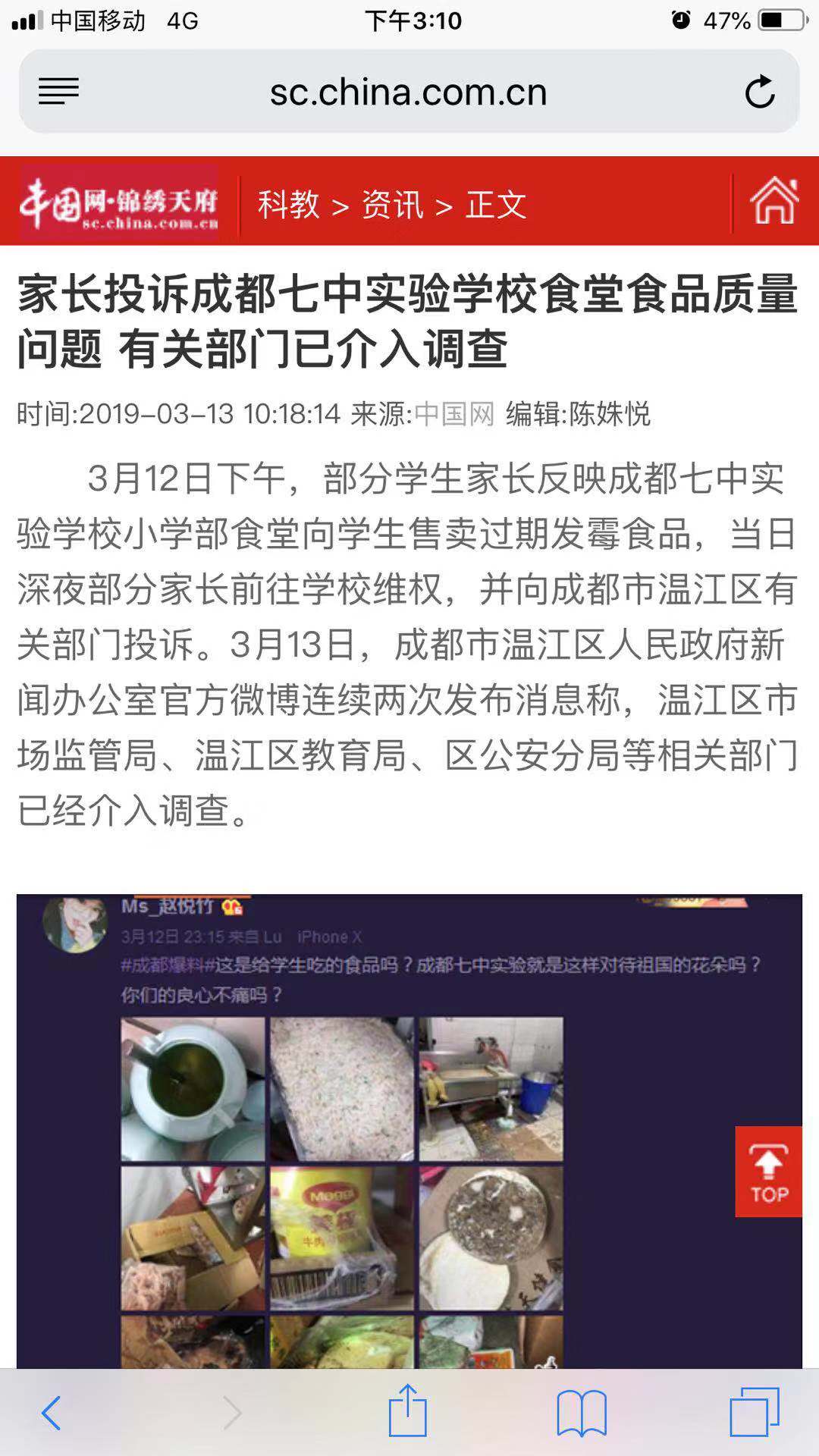Open the 中国网·锦绣天府 site logo

pyautogui.click(x=119, y=203)
